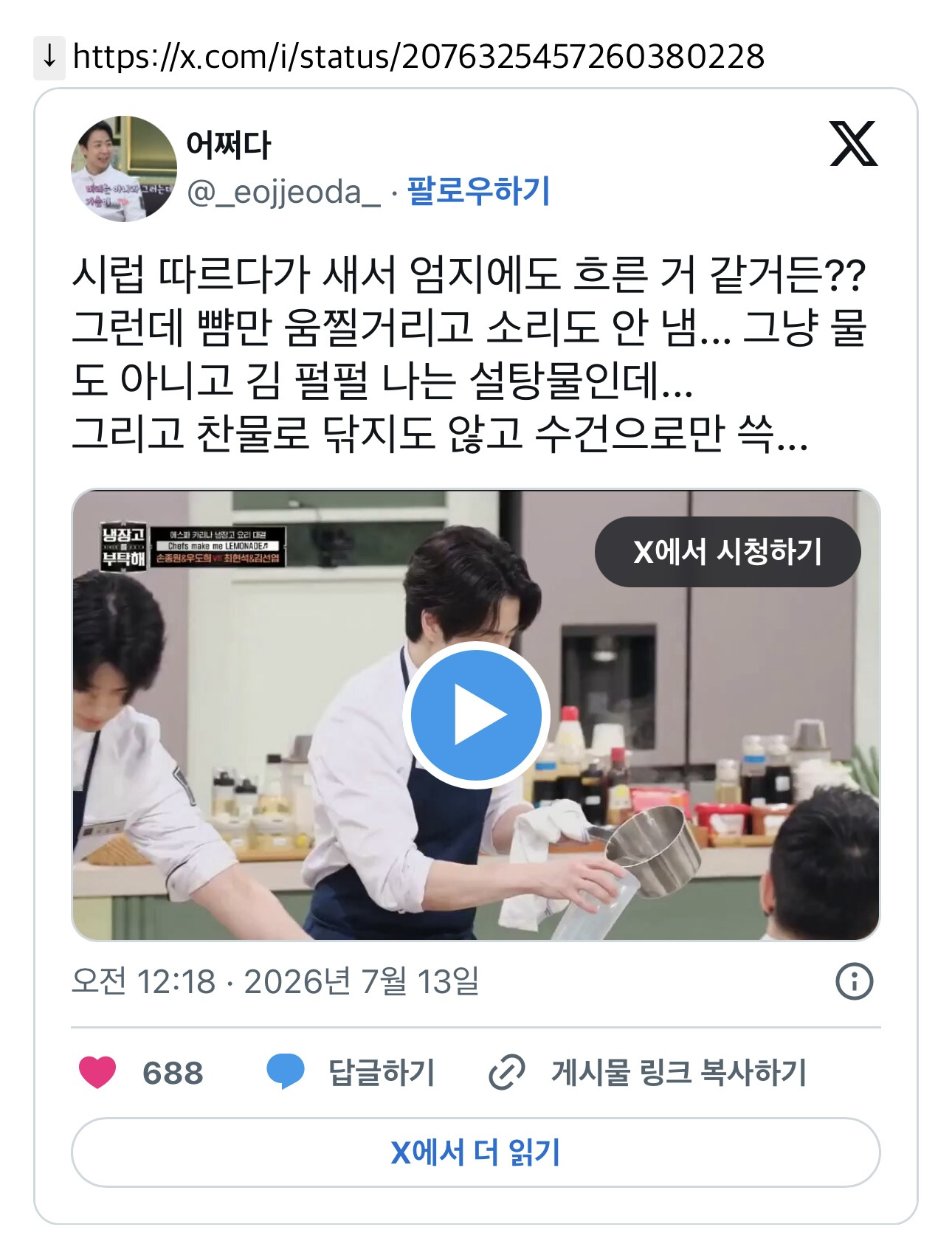Tap the 'X에서 시청하기' button

coord(728,552)
